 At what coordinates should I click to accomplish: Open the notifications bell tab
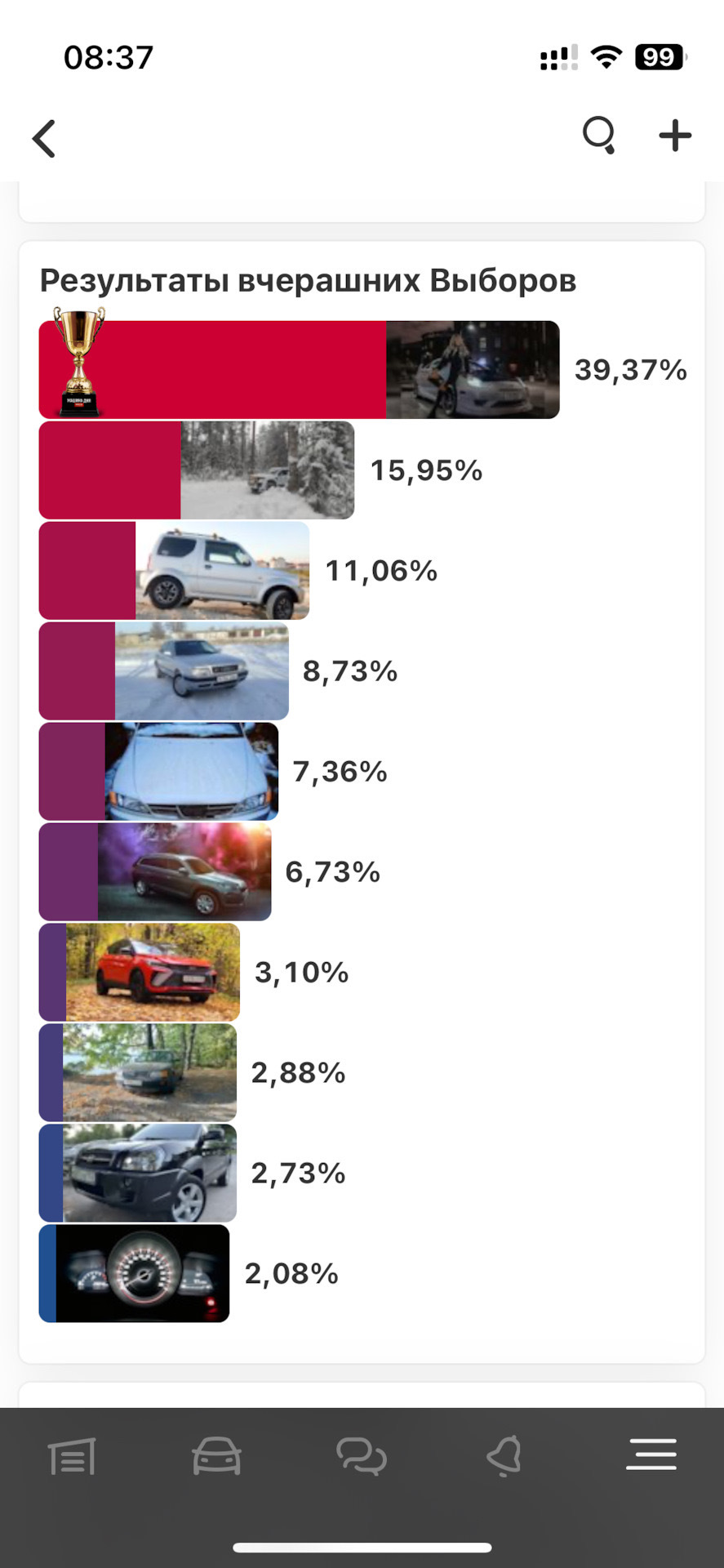pos(505,1456)
